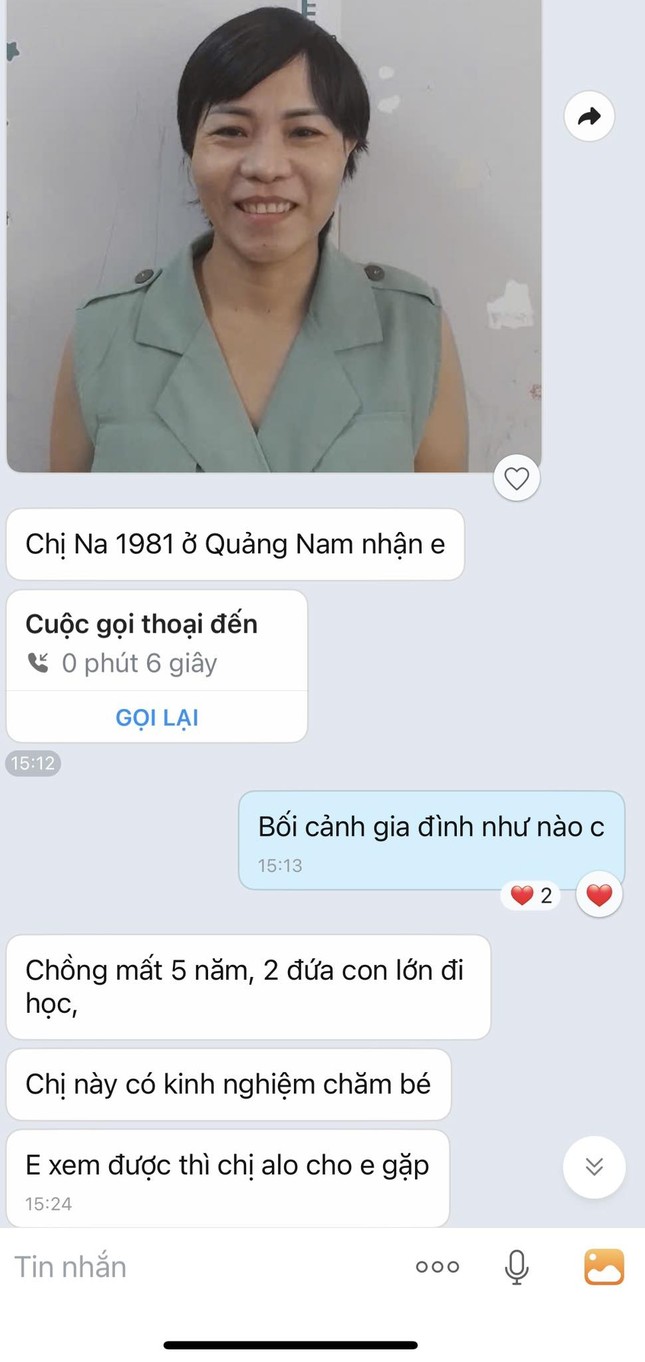Image resolution: width=645 pixels, height=1362 pixels.
Task: Forward the photo with the share arrow
Action: pos(589,118)
